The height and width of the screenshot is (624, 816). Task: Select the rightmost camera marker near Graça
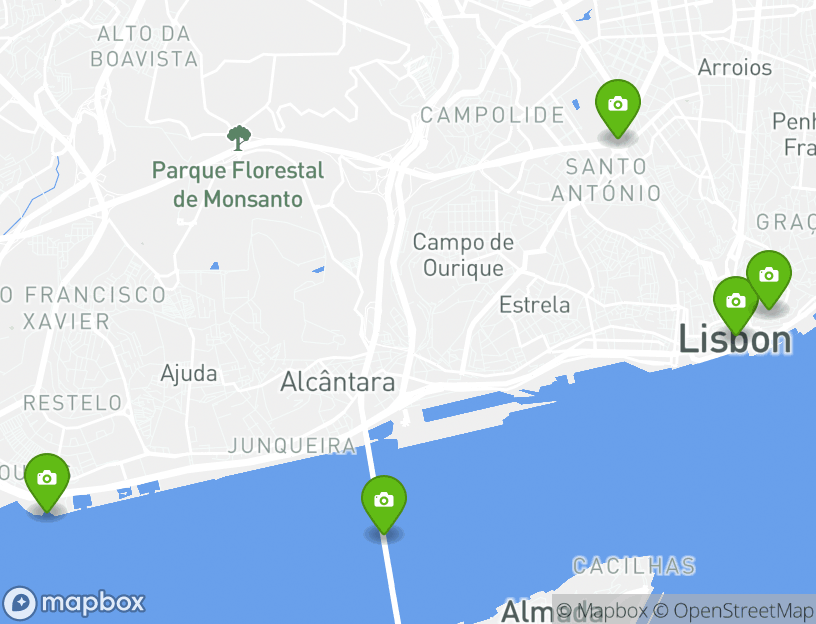coord(768,274)
